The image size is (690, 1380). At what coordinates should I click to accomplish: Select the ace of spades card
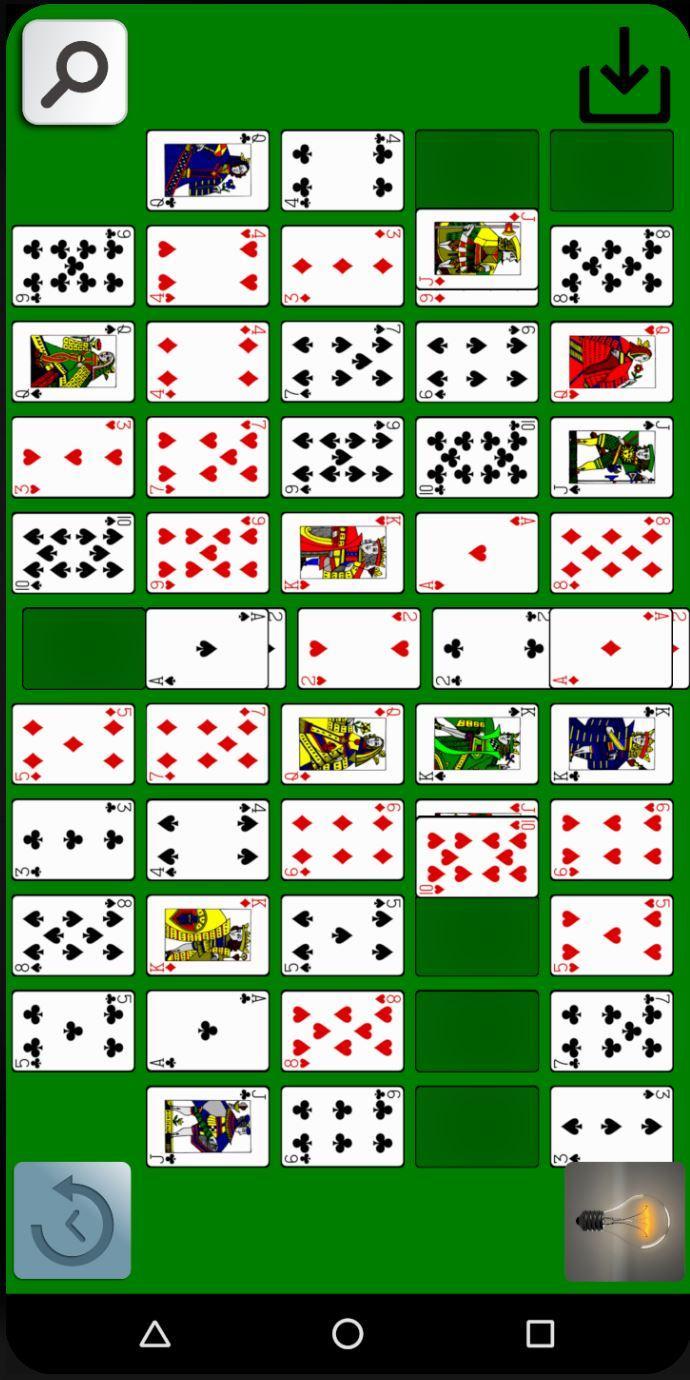point(207,649)
